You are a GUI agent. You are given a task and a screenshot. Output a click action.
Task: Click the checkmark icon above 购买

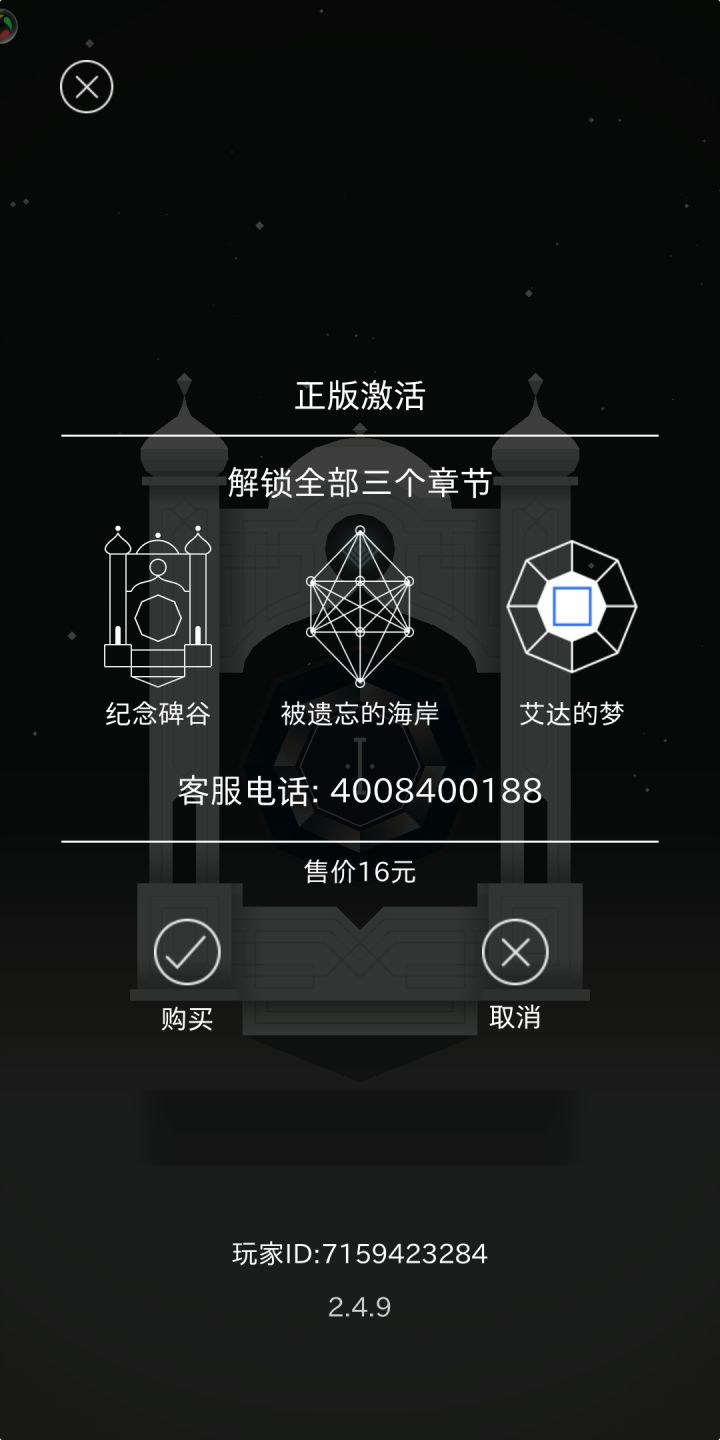[x=185, y=953]
